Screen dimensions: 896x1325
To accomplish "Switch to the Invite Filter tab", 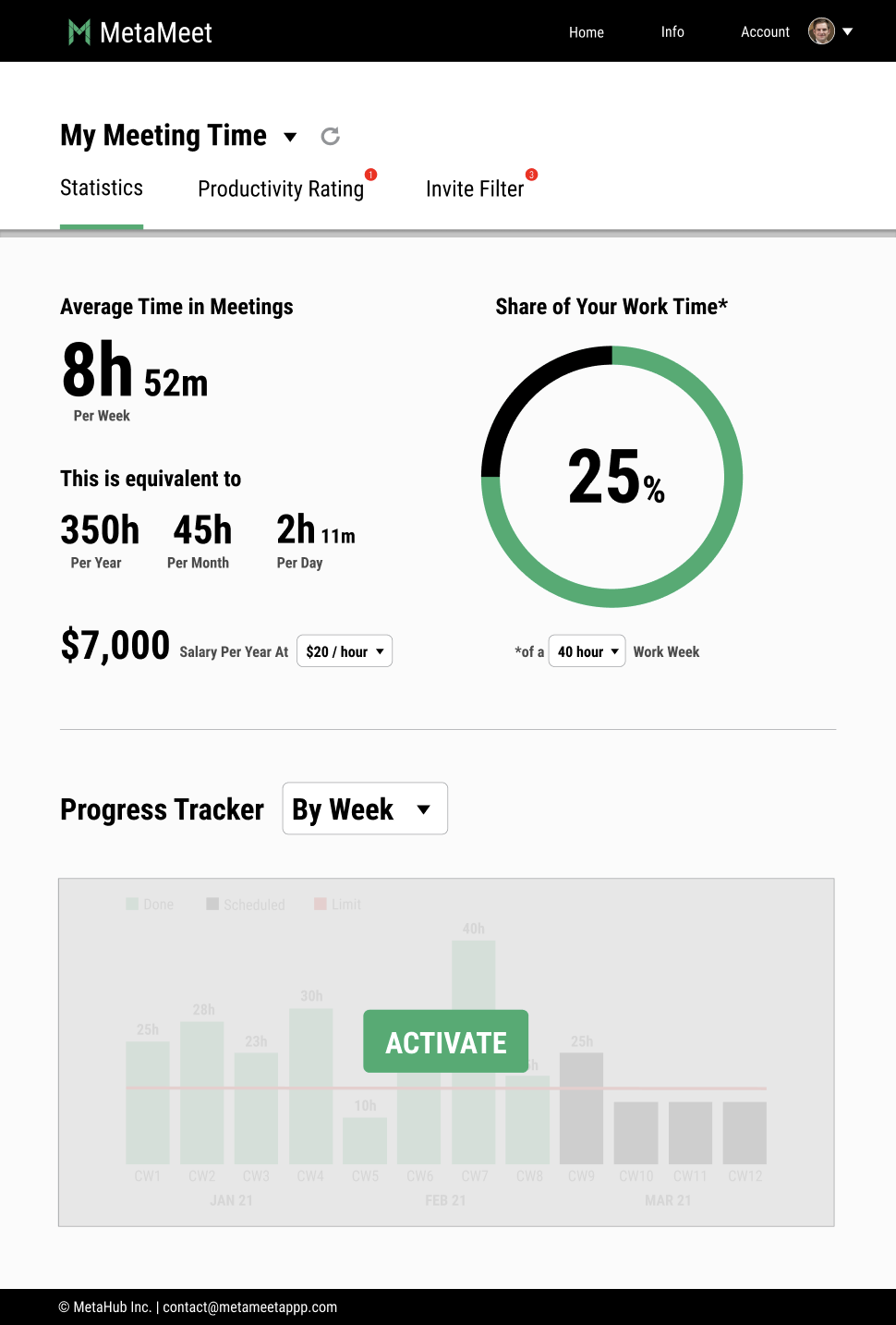I will [x=475, y=188].
